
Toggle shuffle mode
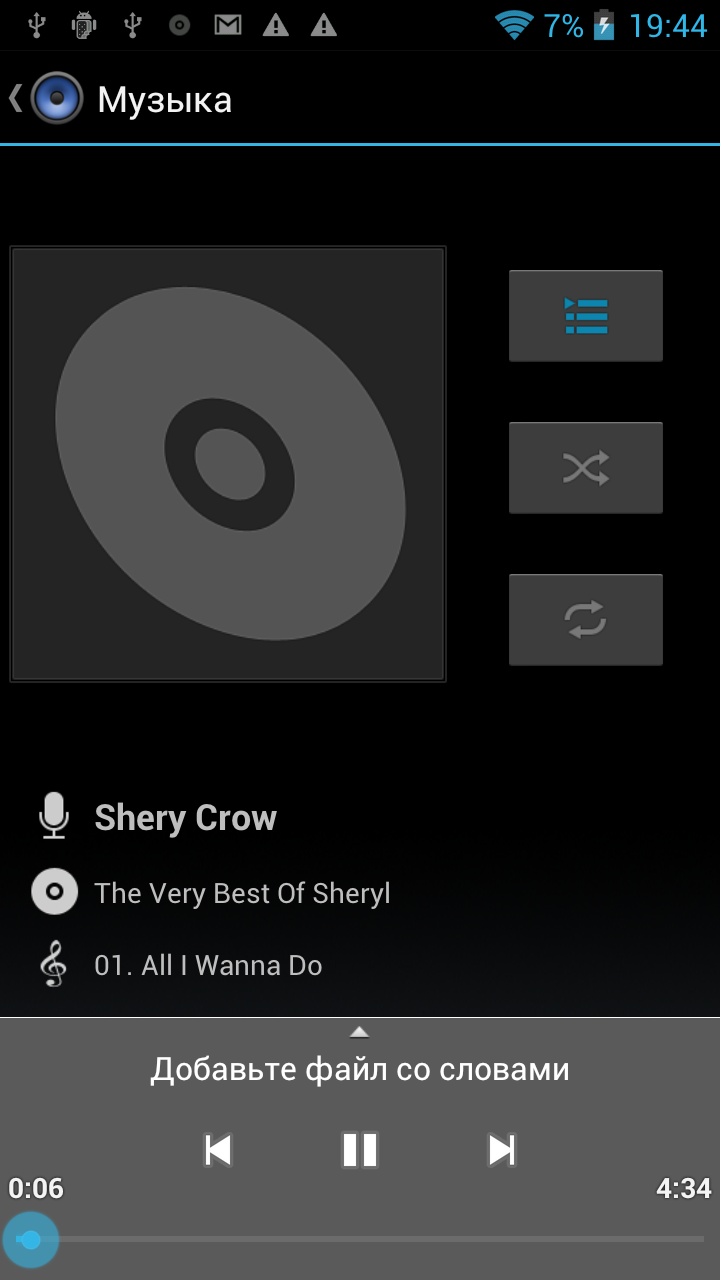point(585,468)
